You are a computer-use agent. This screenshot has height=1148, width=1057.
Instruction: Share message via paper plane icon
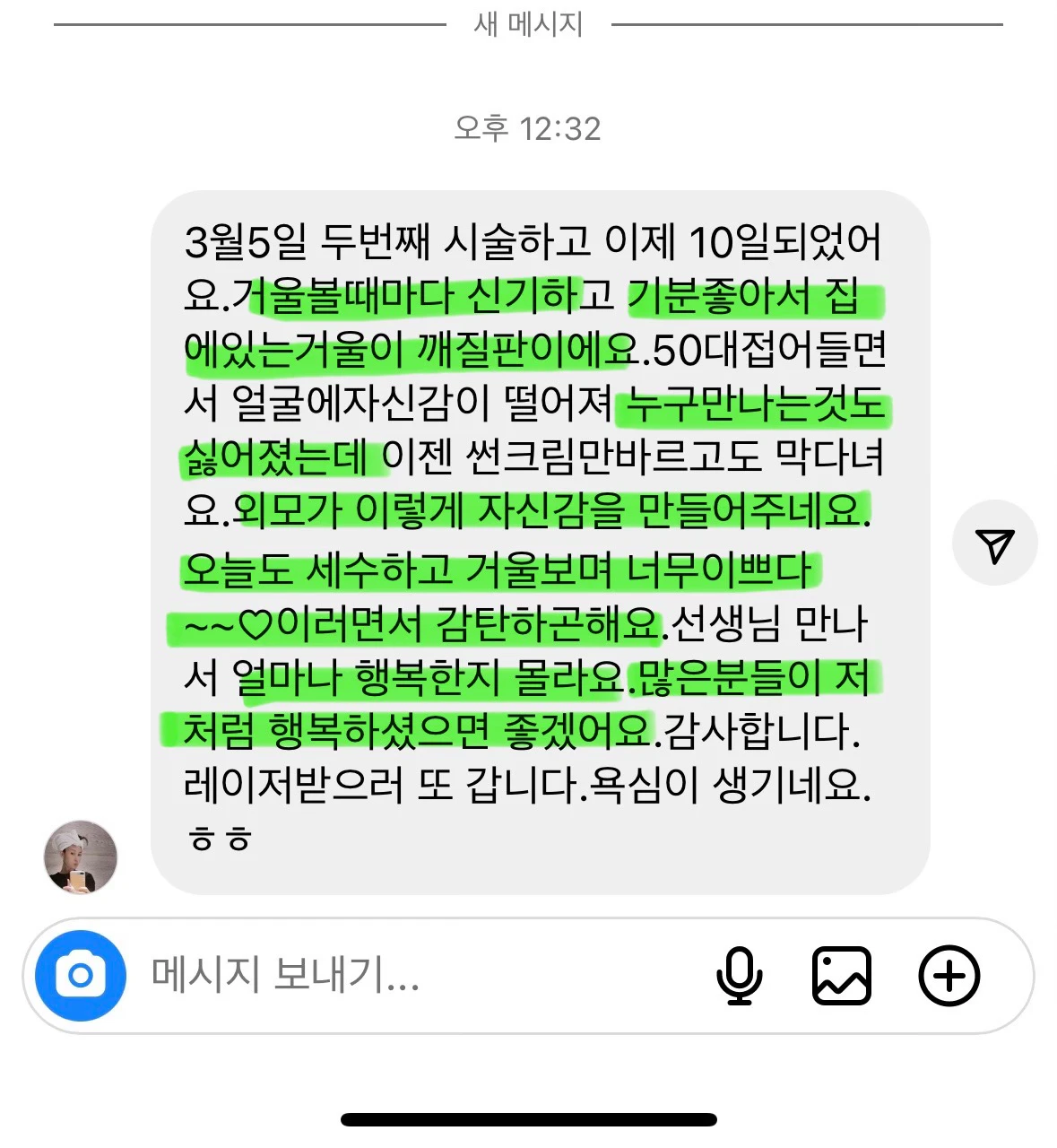994,544
